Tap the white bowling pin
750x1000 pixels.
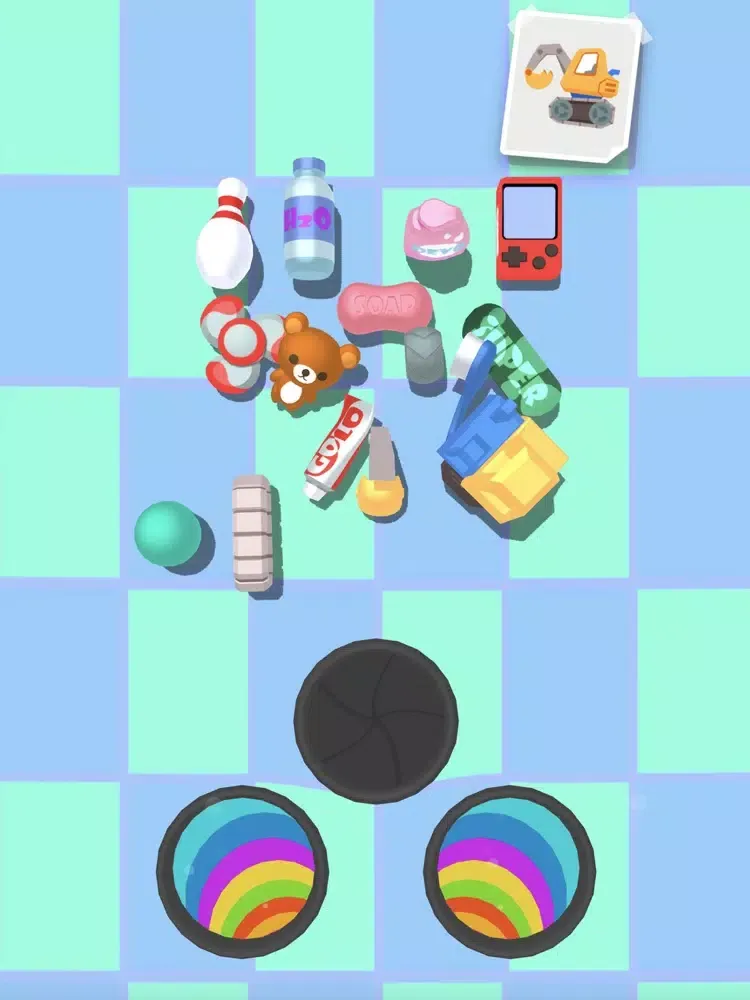225,237
